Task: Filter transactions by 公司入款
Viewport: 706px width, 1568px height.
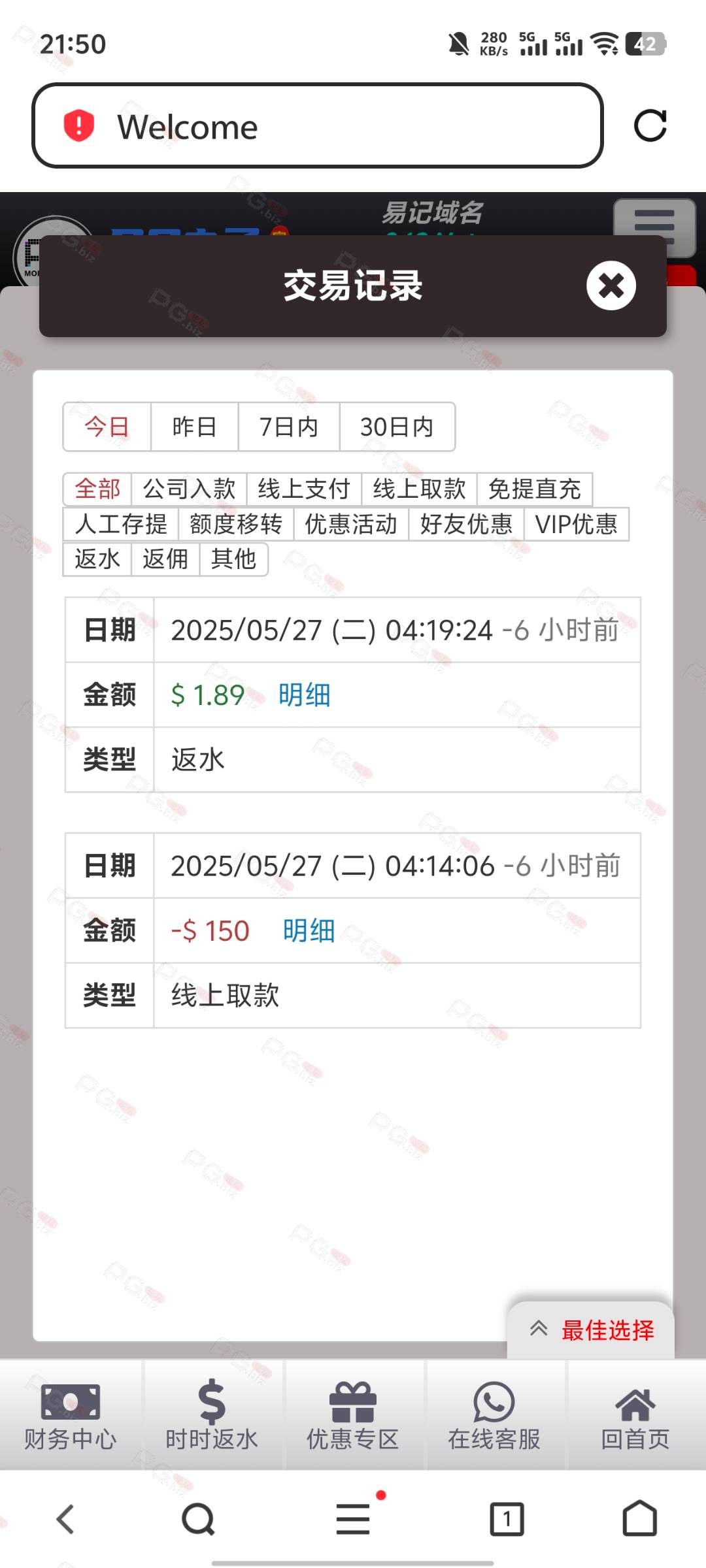Action: point(189,489)
